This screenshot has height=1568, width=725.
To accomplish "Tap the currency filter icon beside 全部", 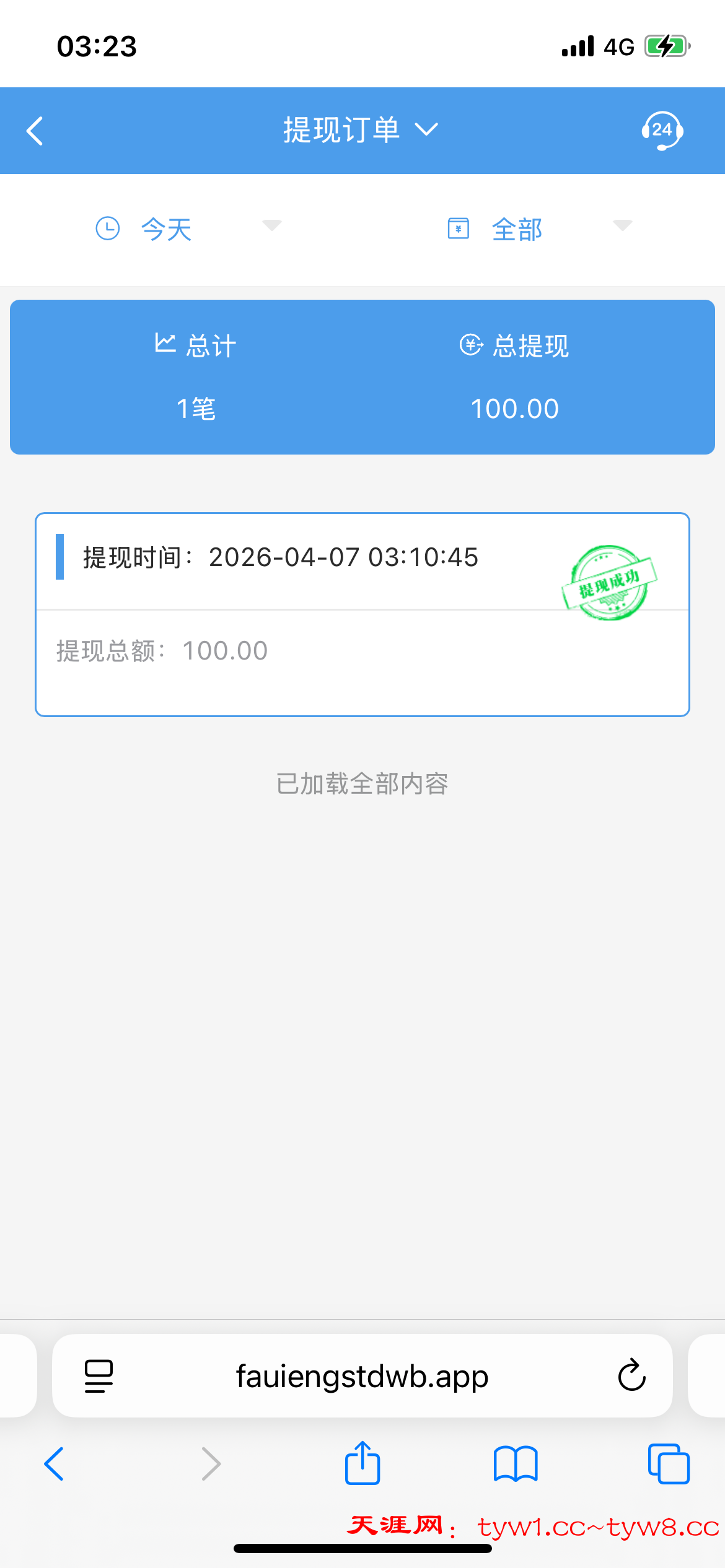I will (x=457, y=228).
